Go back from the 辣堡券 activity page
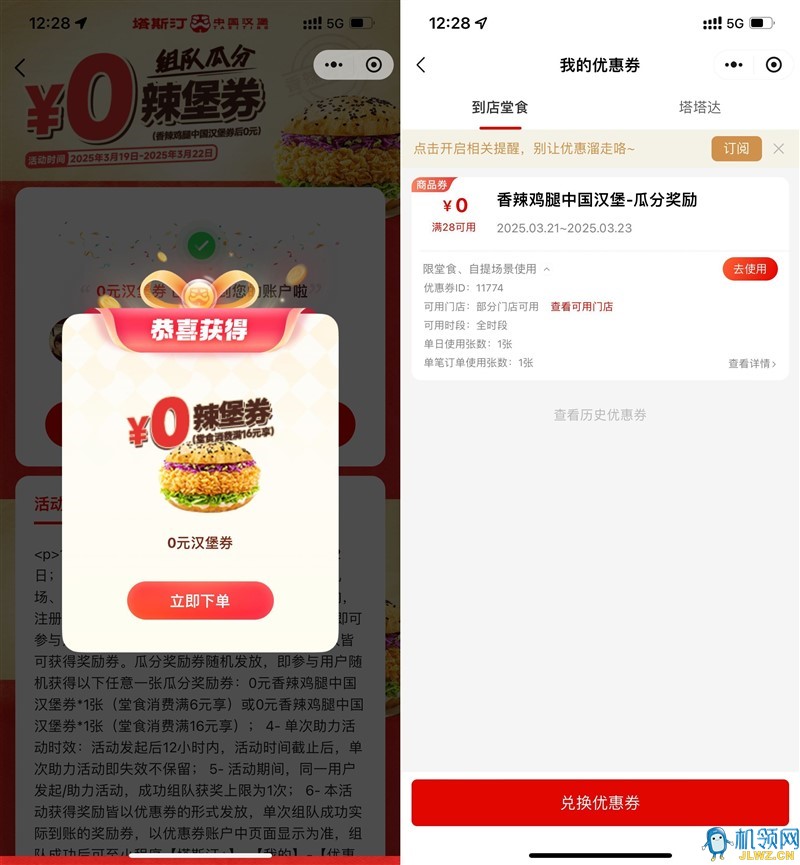The width and height of the screenshot is (800, 865). 21,68
